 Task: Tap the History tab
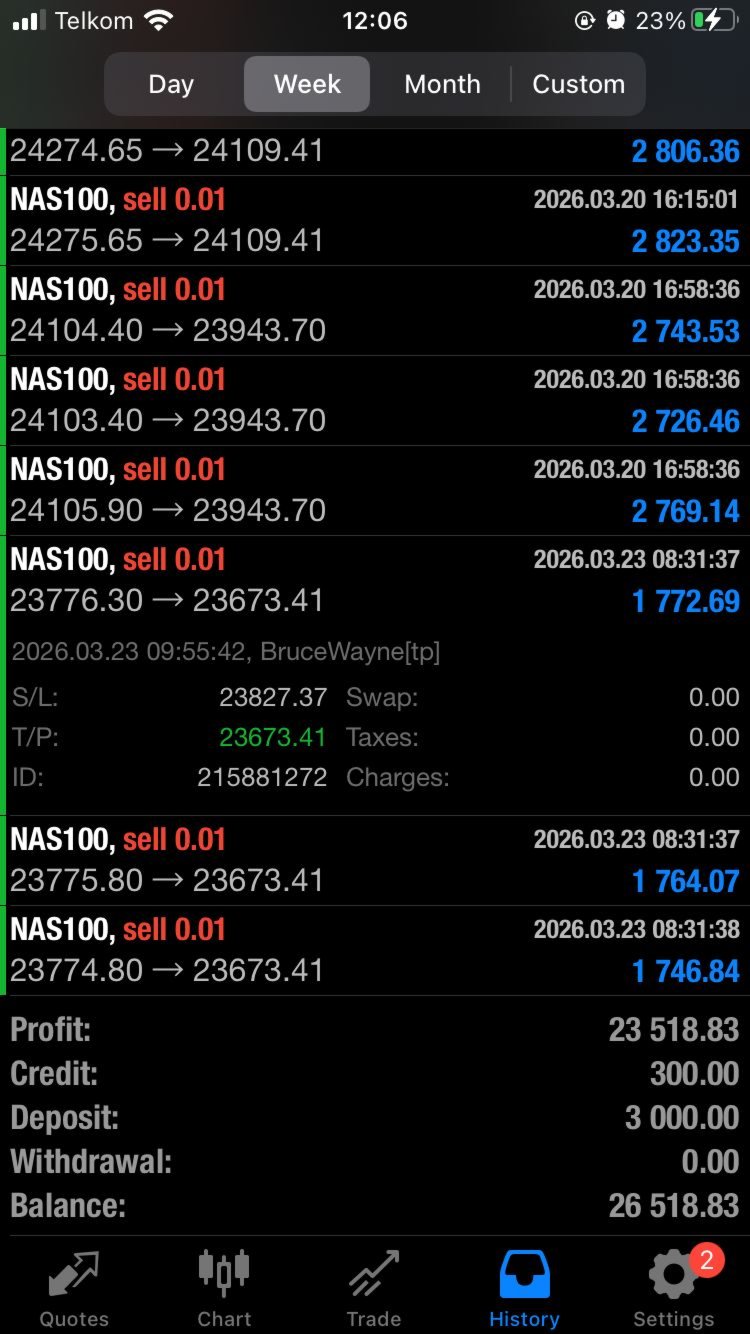coord(524,1288)
